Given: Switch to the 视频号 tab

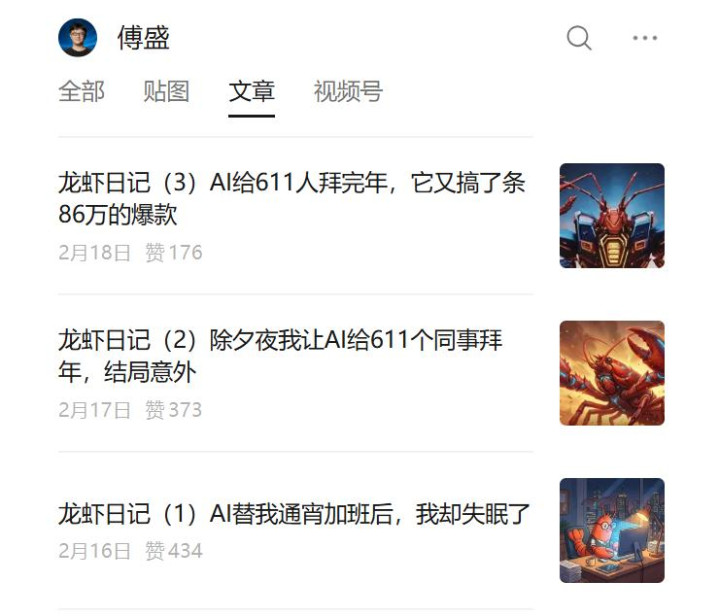Looking at the screenshot, I should tap(348, 91).
